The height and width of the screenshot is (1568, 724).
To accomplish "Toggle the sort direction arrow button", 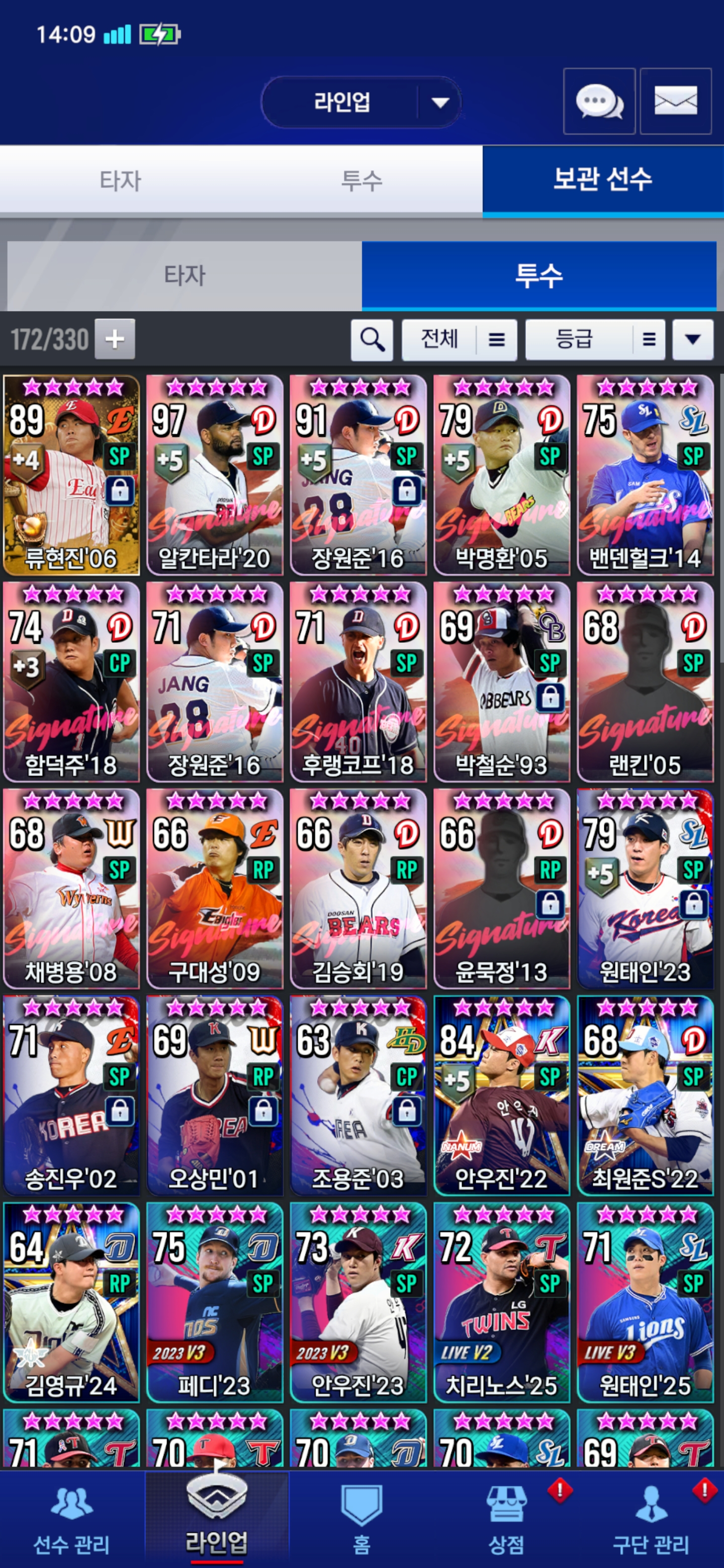I will click(692, 339).
